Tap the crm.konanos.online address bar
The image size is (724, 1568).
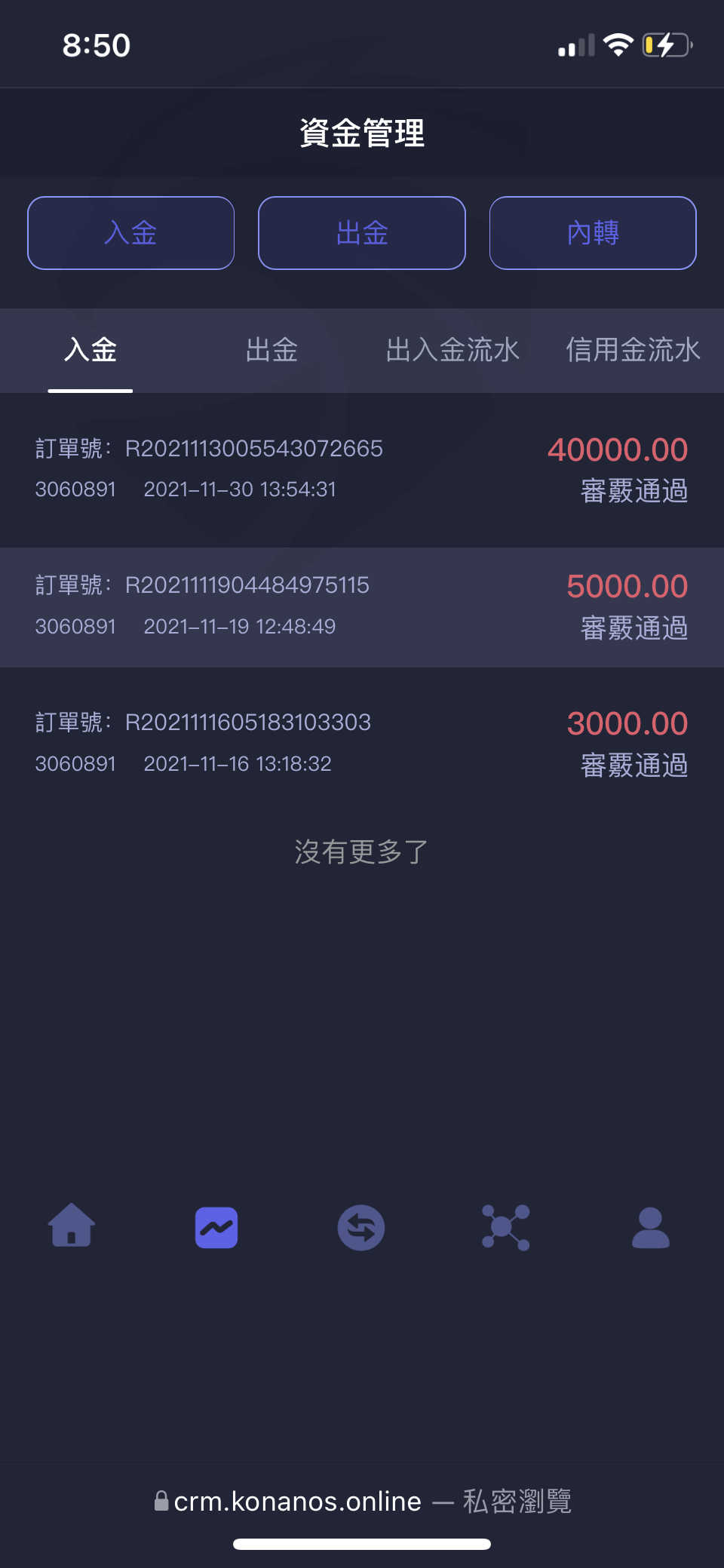pos(362,1501)
